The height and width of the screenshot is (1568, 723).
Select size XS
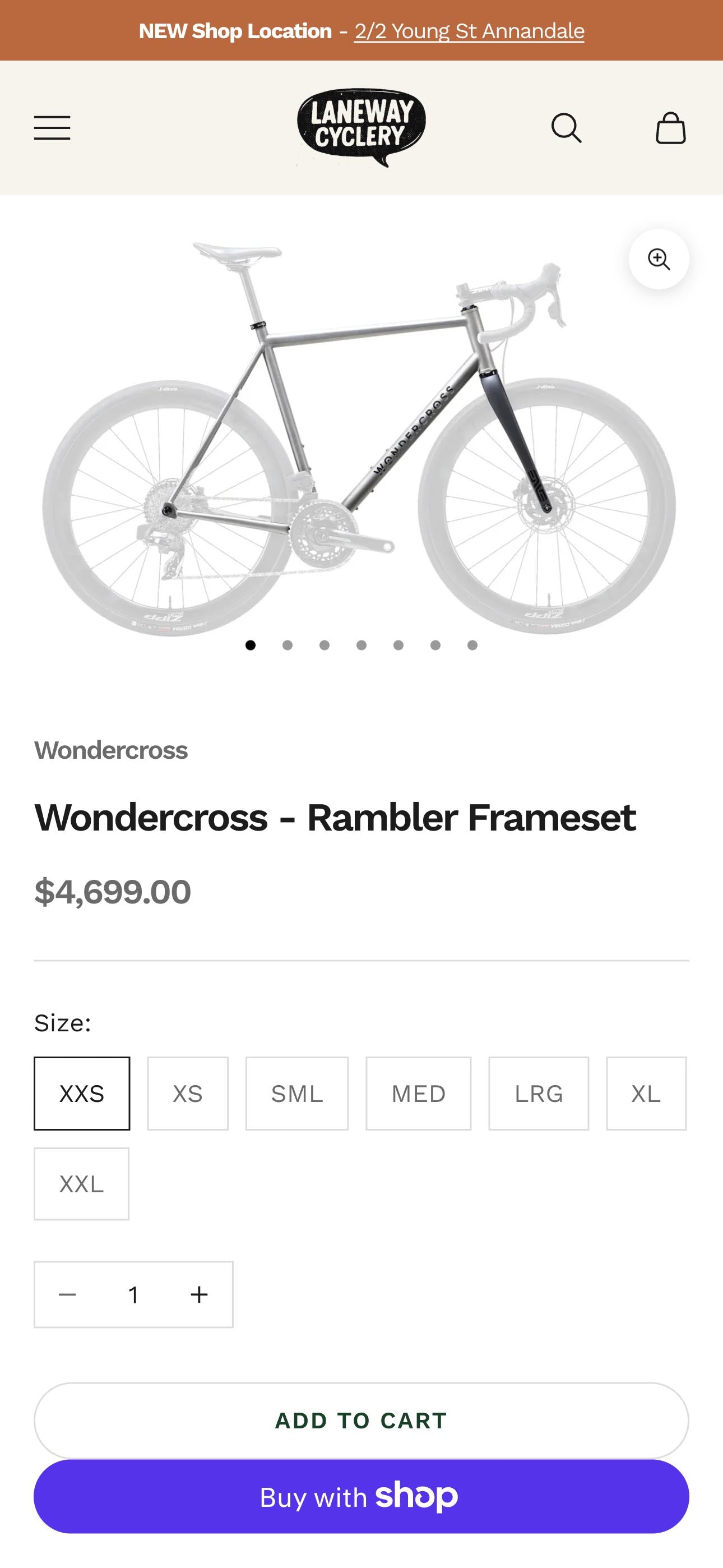pos(187,1094)
